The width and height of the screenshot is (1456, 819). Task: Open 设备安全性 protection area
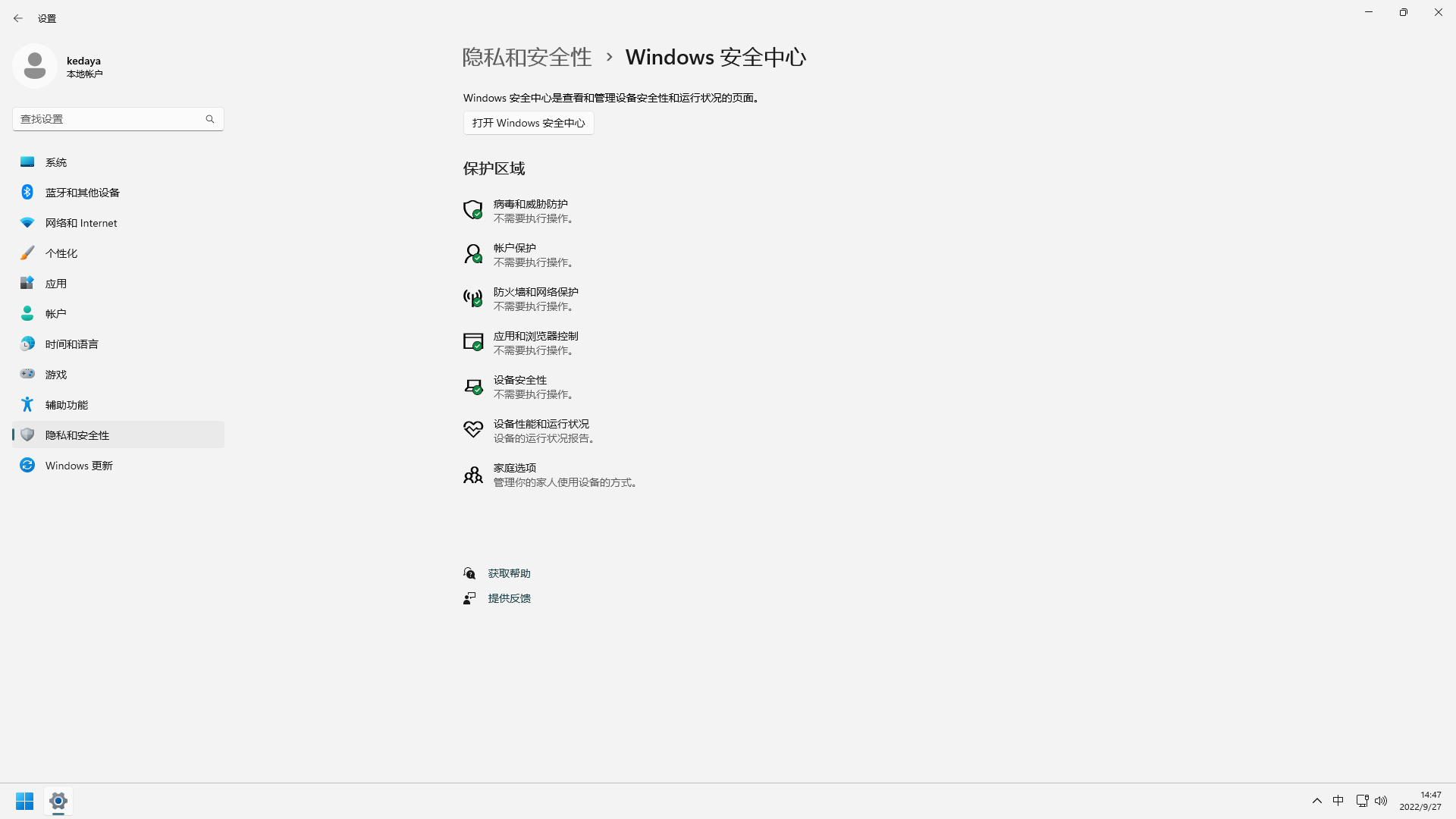(519, 381)
